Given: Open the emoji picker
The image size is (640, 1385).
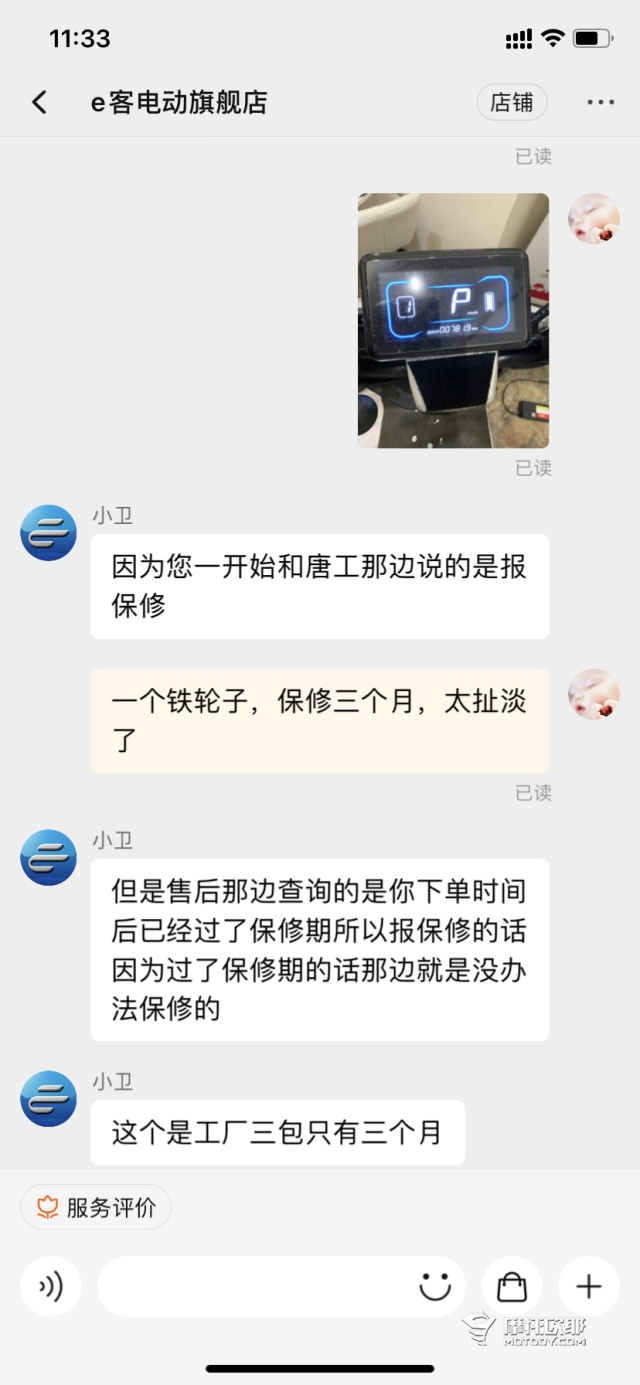Looking at the screenshot, I should (x=435, y=1286).
